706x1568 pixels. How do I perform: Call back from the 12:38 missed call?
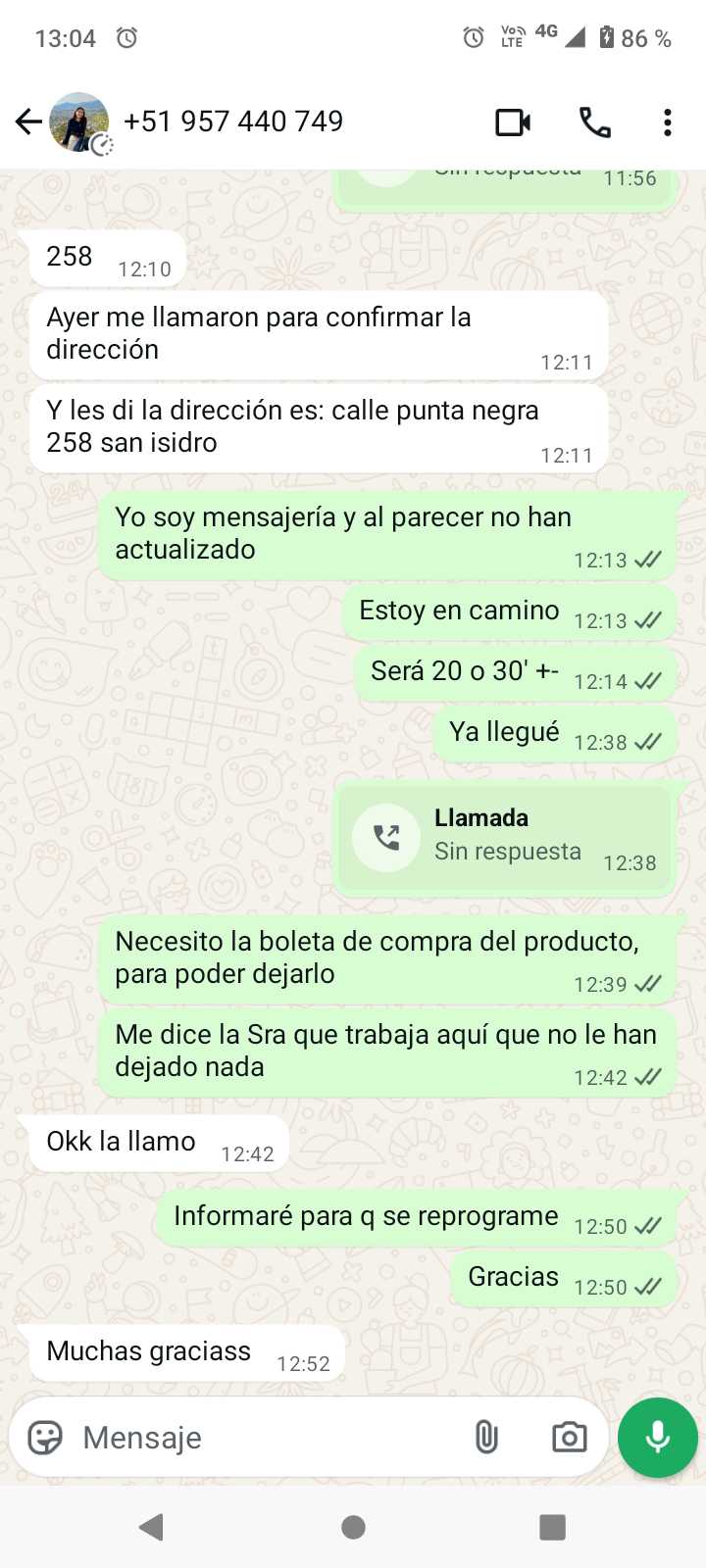pos(386,837)
